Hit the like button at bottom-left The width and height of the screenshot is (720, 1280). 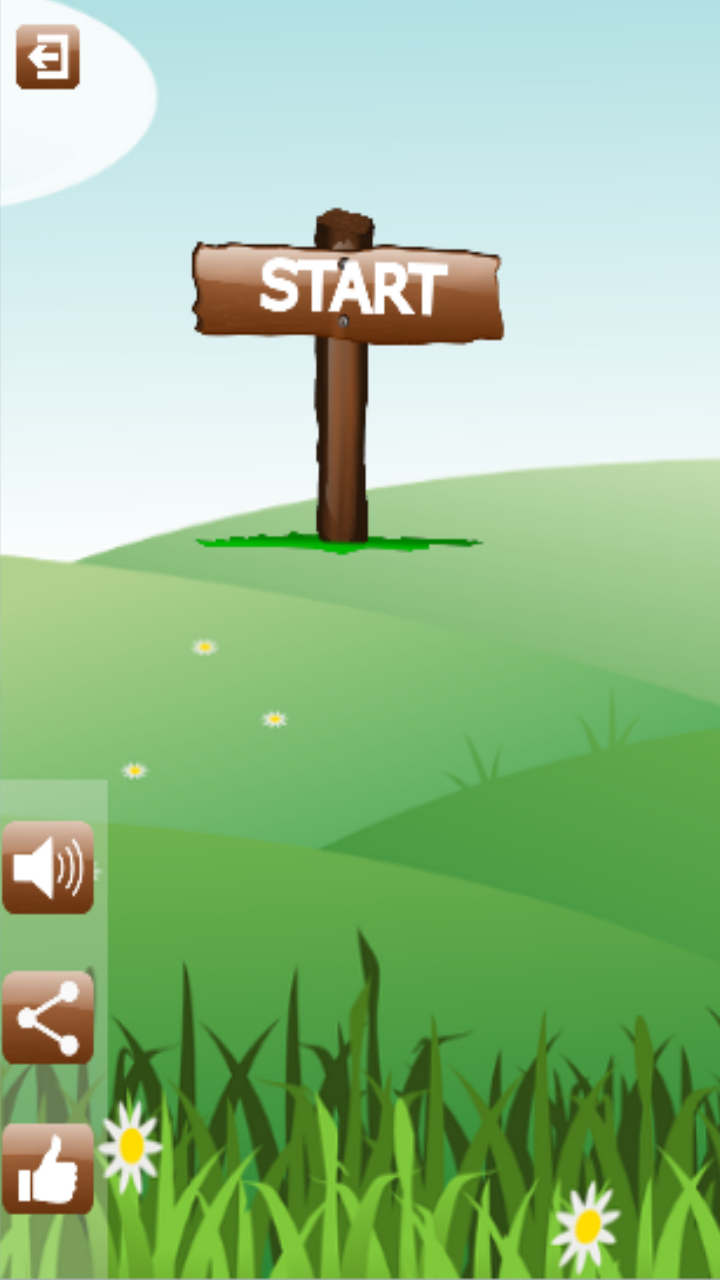point(48,1166)
